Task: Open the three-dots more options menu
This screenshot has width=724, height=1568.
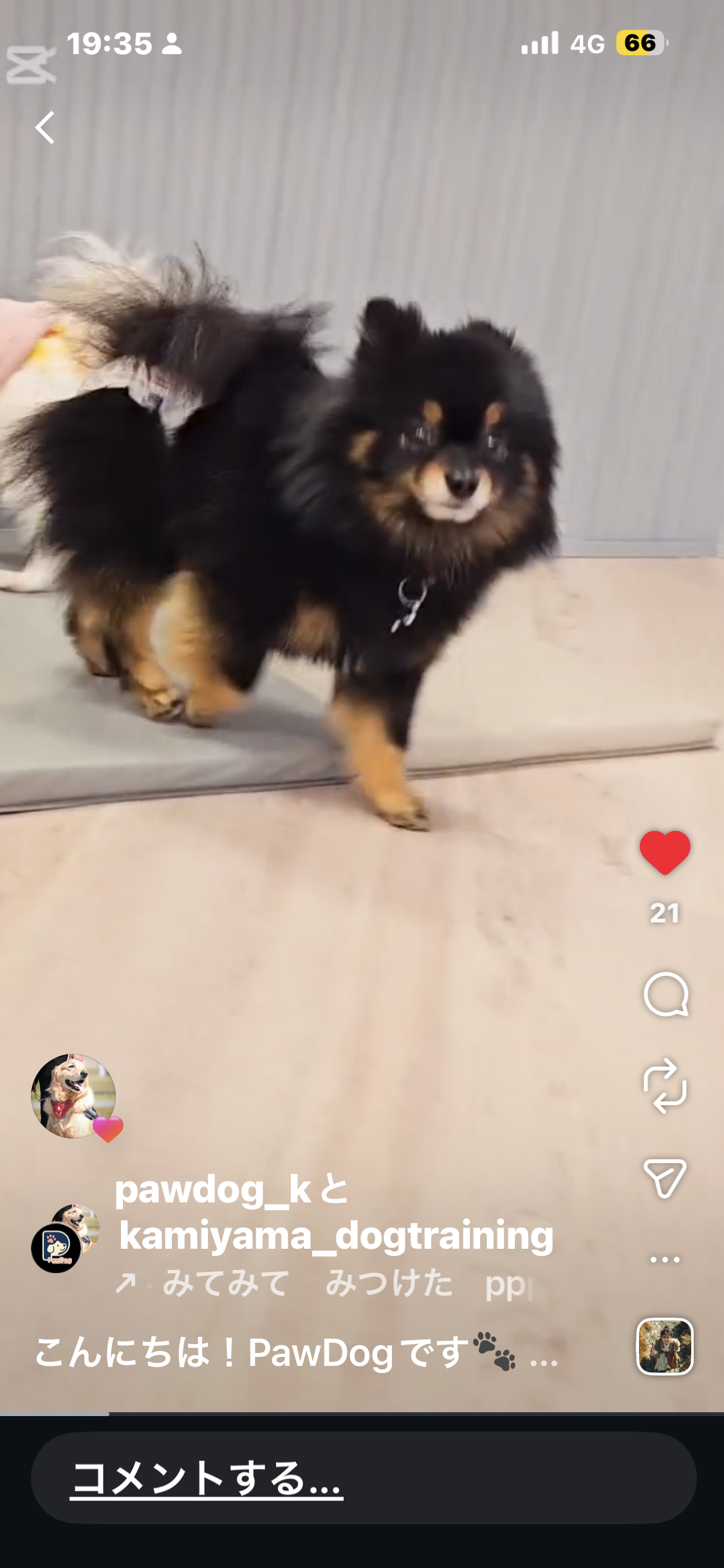Action: (x=665, y=1259)
